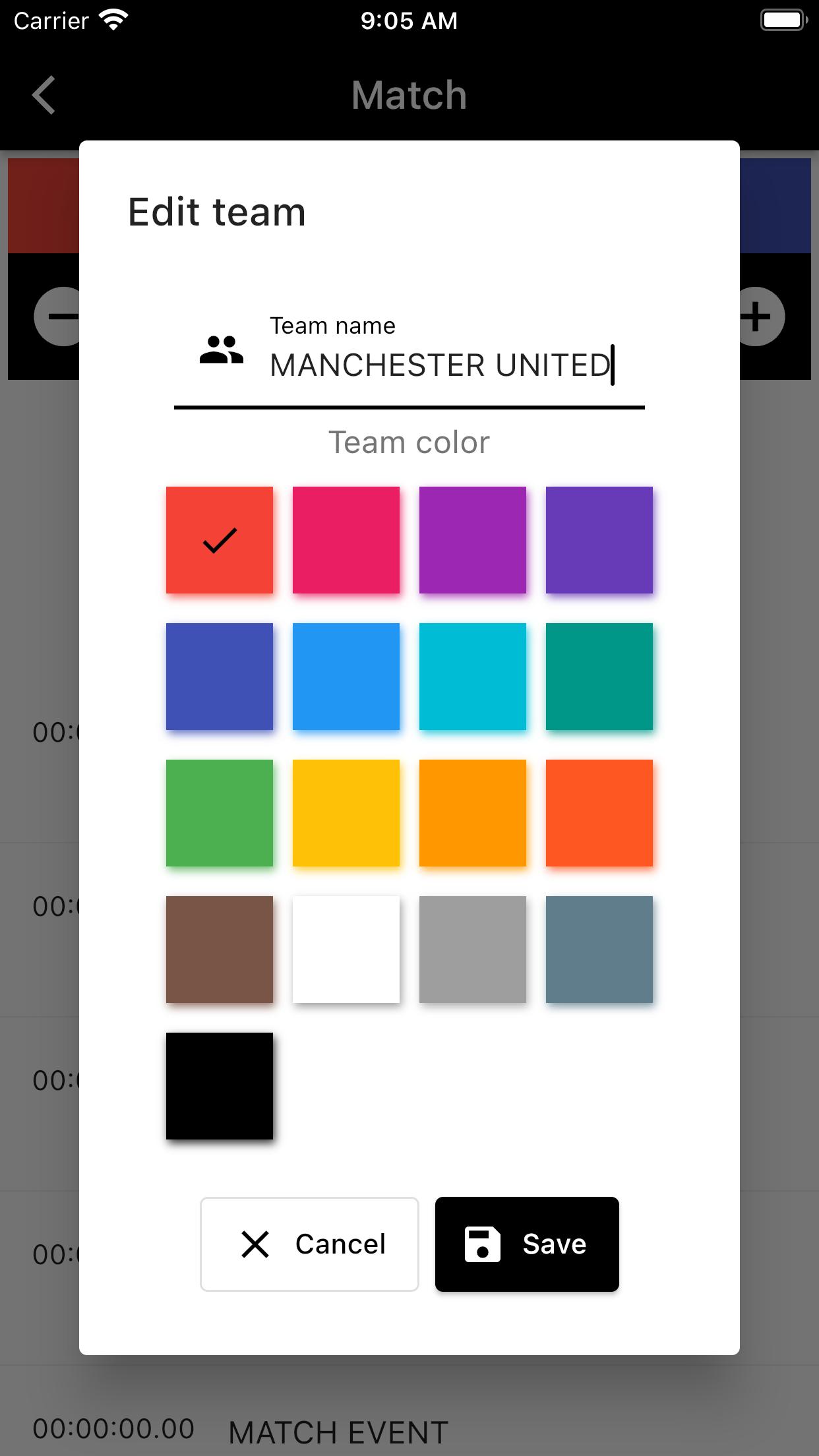This screenshot has height=1456, width=819.
Task: Pick the grey color swatch
Action: point(473,950)
